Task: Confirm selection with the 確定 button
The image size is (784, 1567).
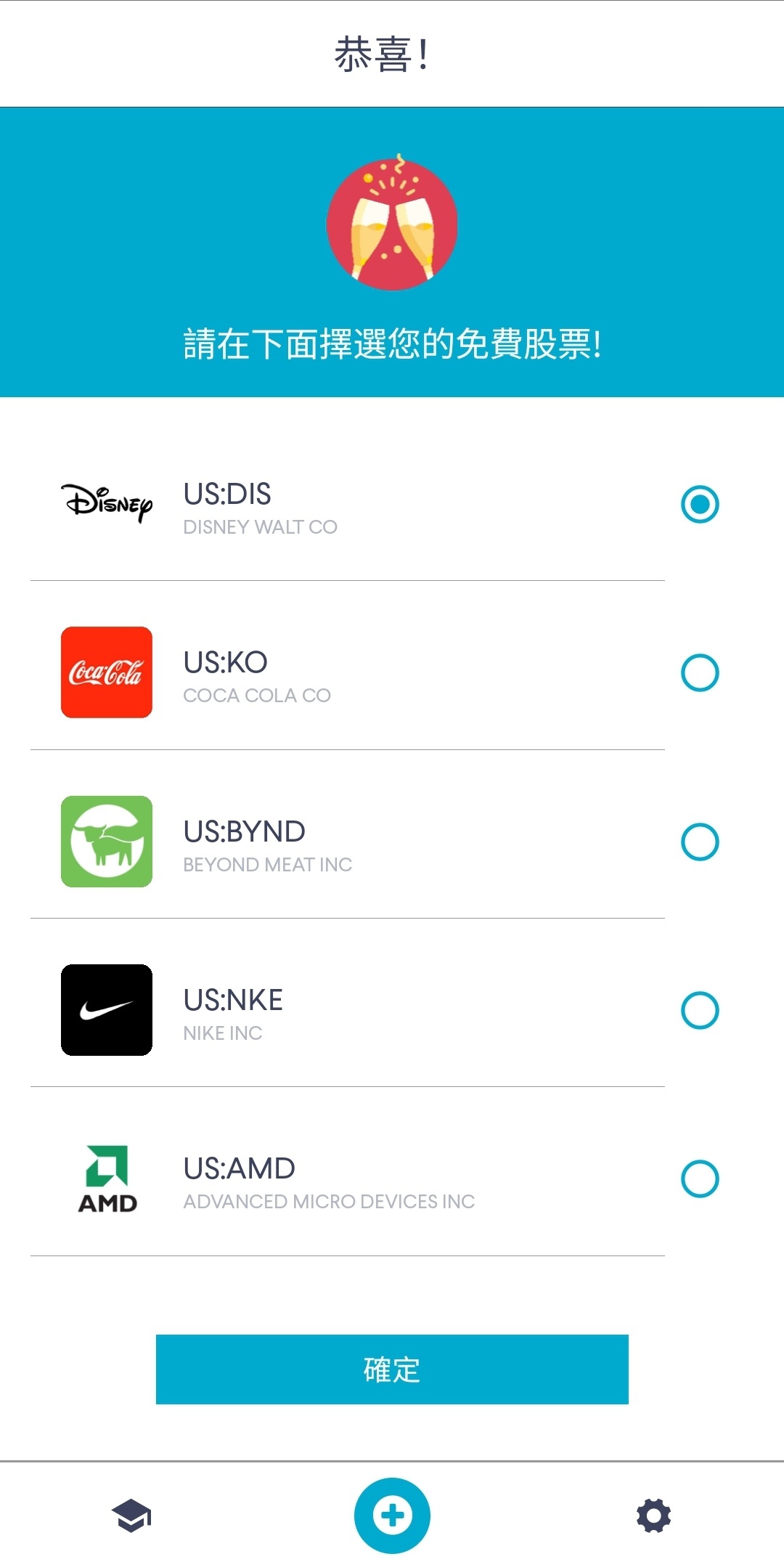Action: pyautogui.click(x=392, y=1369)
